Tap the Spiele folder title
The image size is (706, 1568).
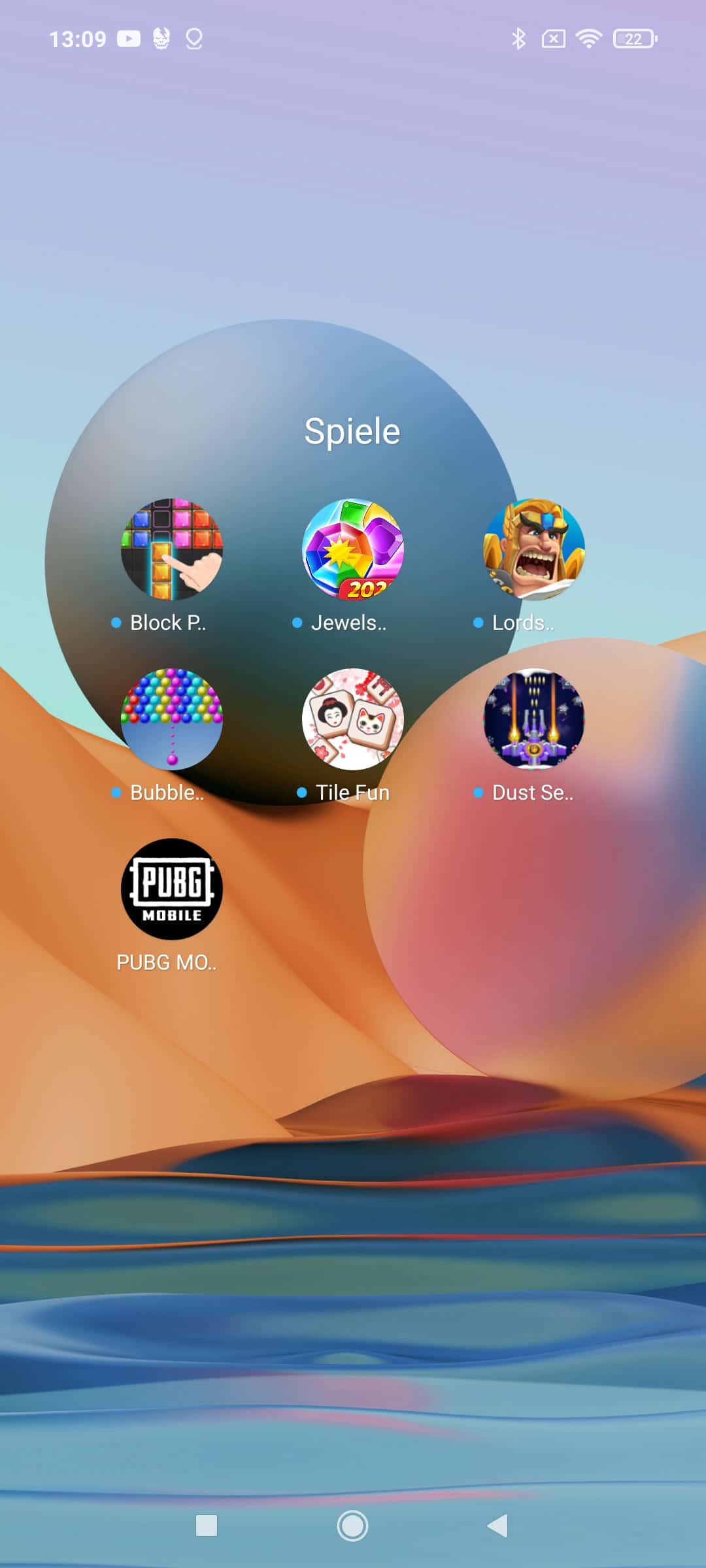(x=352, y=432)
